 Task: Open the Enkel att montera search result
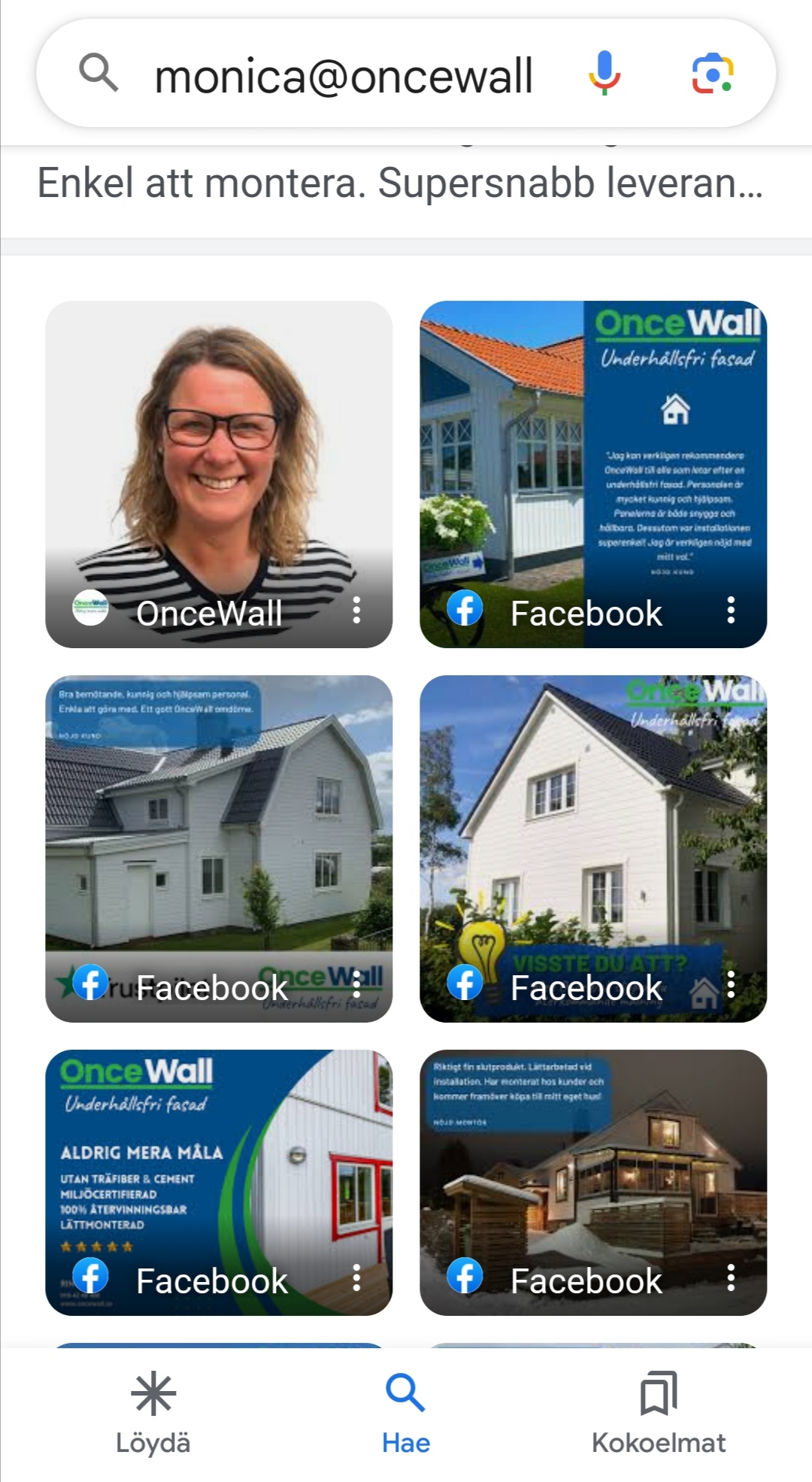[x=400, y=183]
